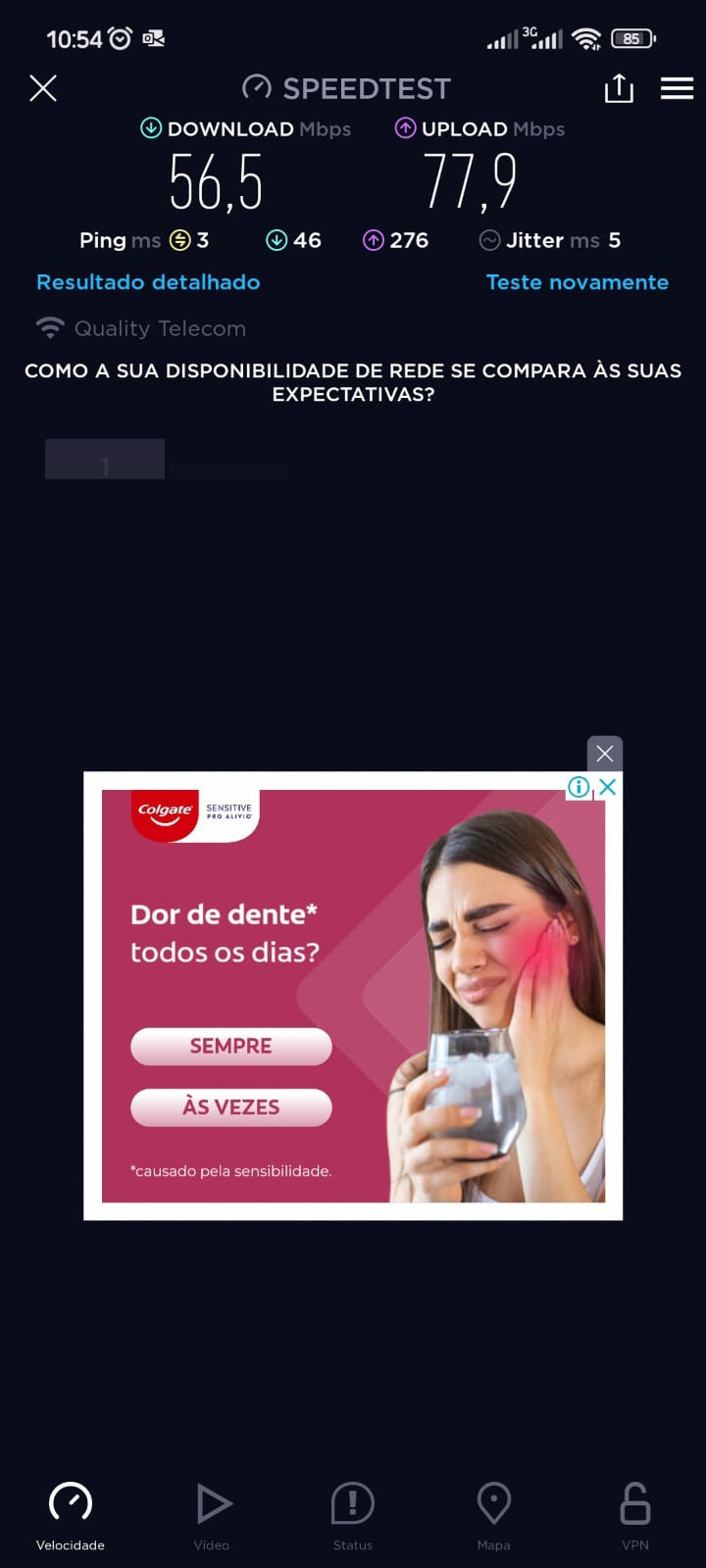Switch to the VPN tab
The height and width of the screenshot is (1568, 706).
(x=635, y=1515)
